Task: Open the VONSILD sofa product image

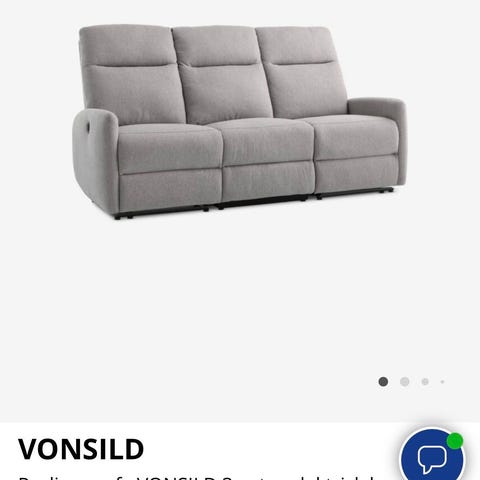Action: pyautogui.click(x=239, y=122)
